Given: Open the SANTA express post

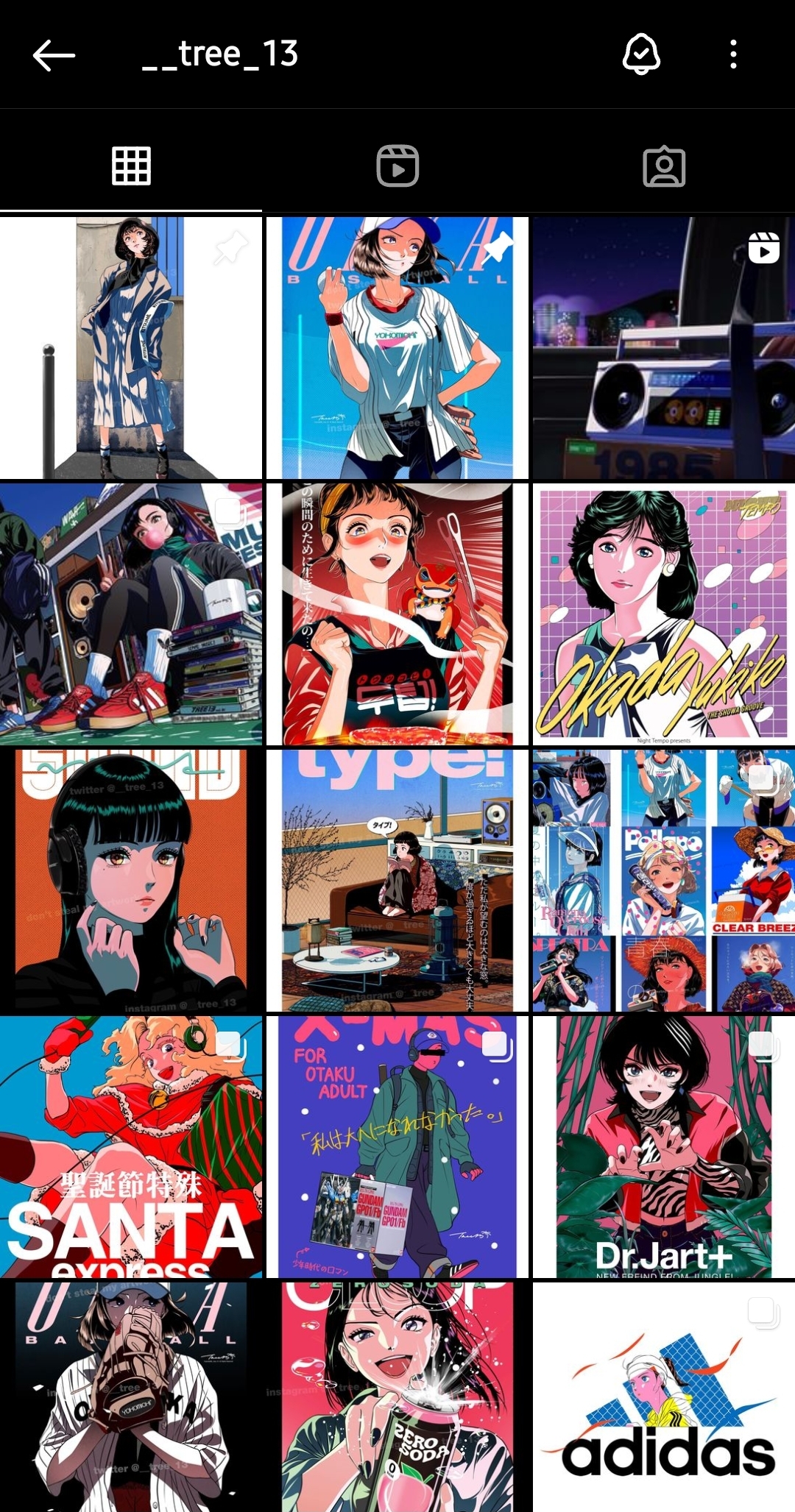Looking at the screenshot, I should coord(131,1147).
